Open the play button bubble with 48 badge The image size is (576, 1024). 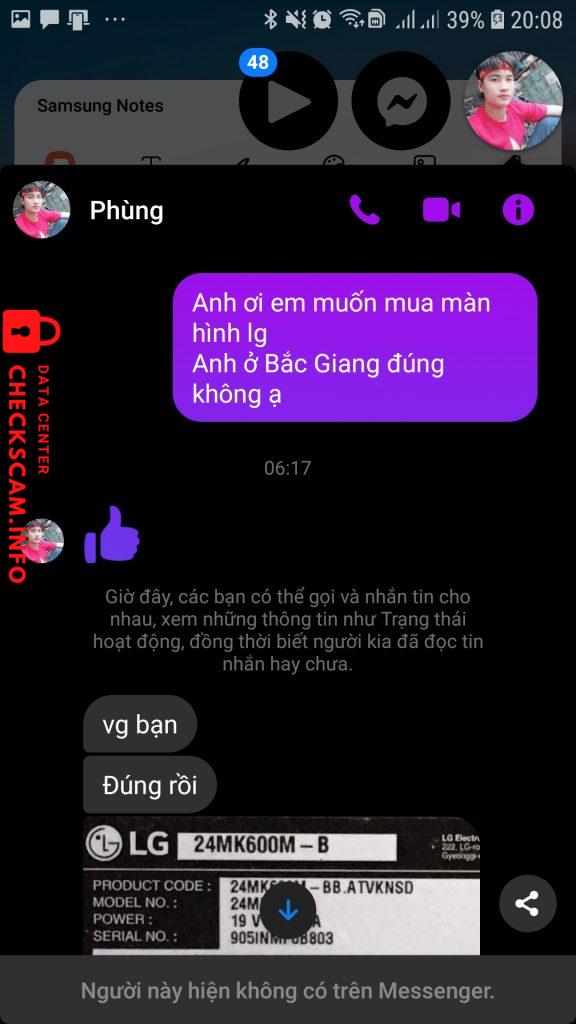click(288, 101)
